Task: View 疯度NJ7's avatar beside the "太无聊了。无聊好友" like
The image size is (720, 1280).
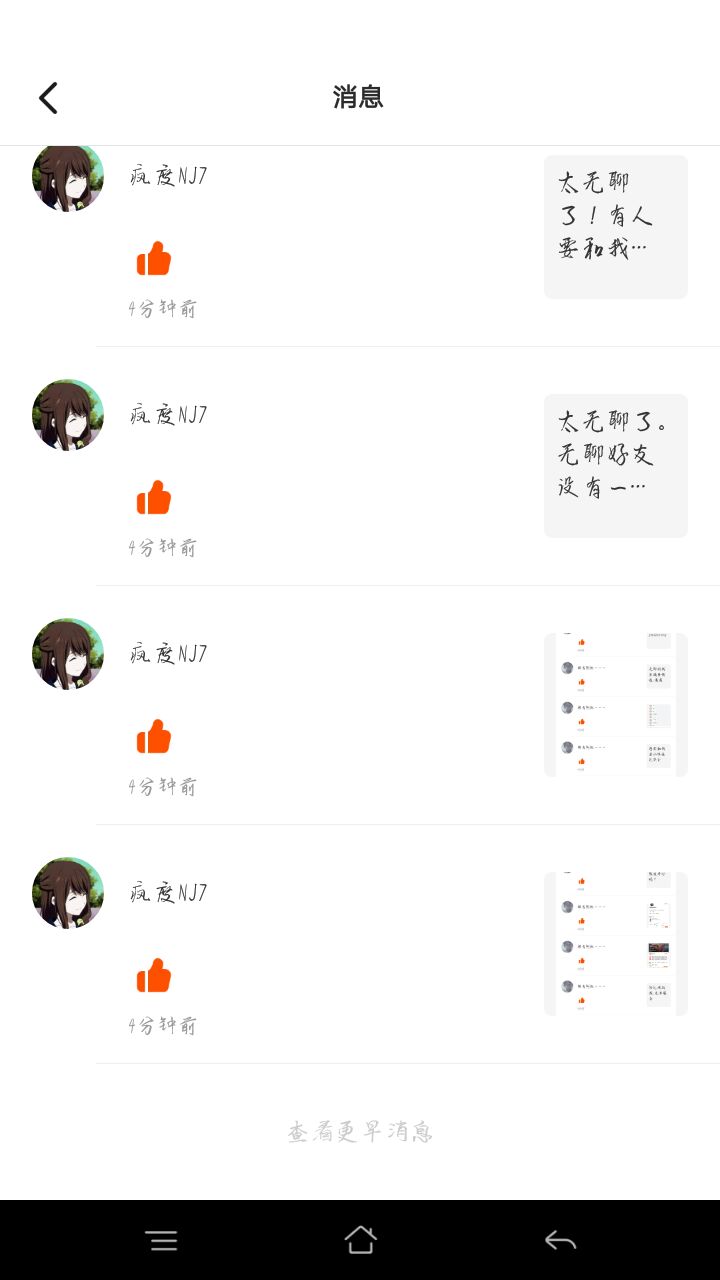Action: [x=68, y=415]
